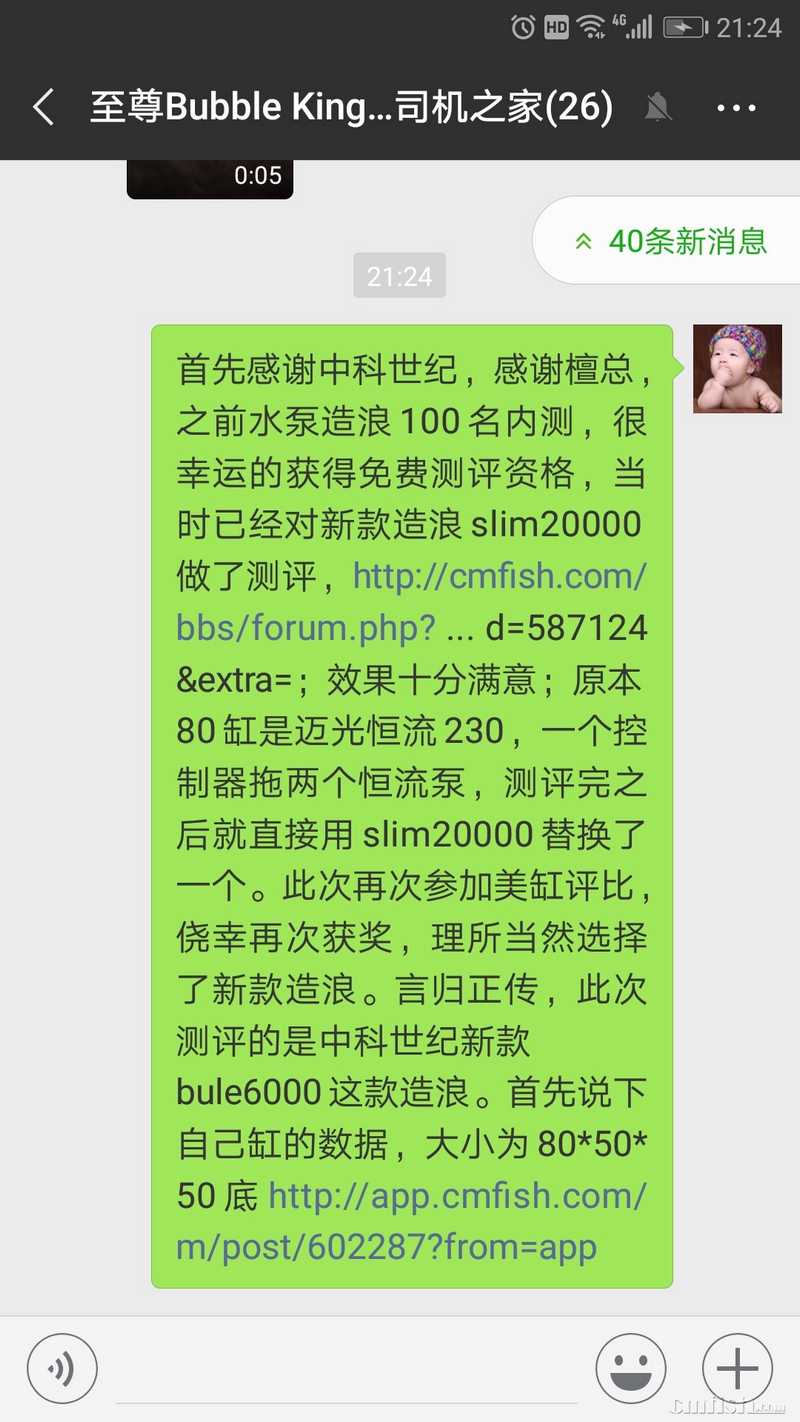Switch to voice message input

pos(62,1369)
